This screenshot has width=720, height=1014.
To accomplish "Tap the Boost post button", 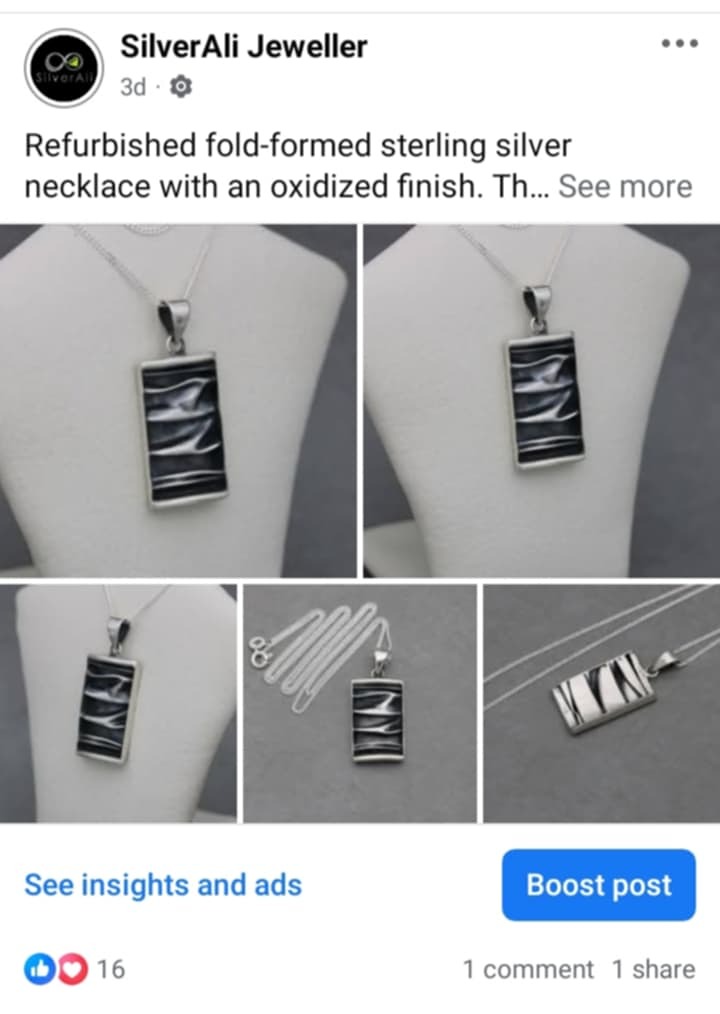I will [598, 885].
